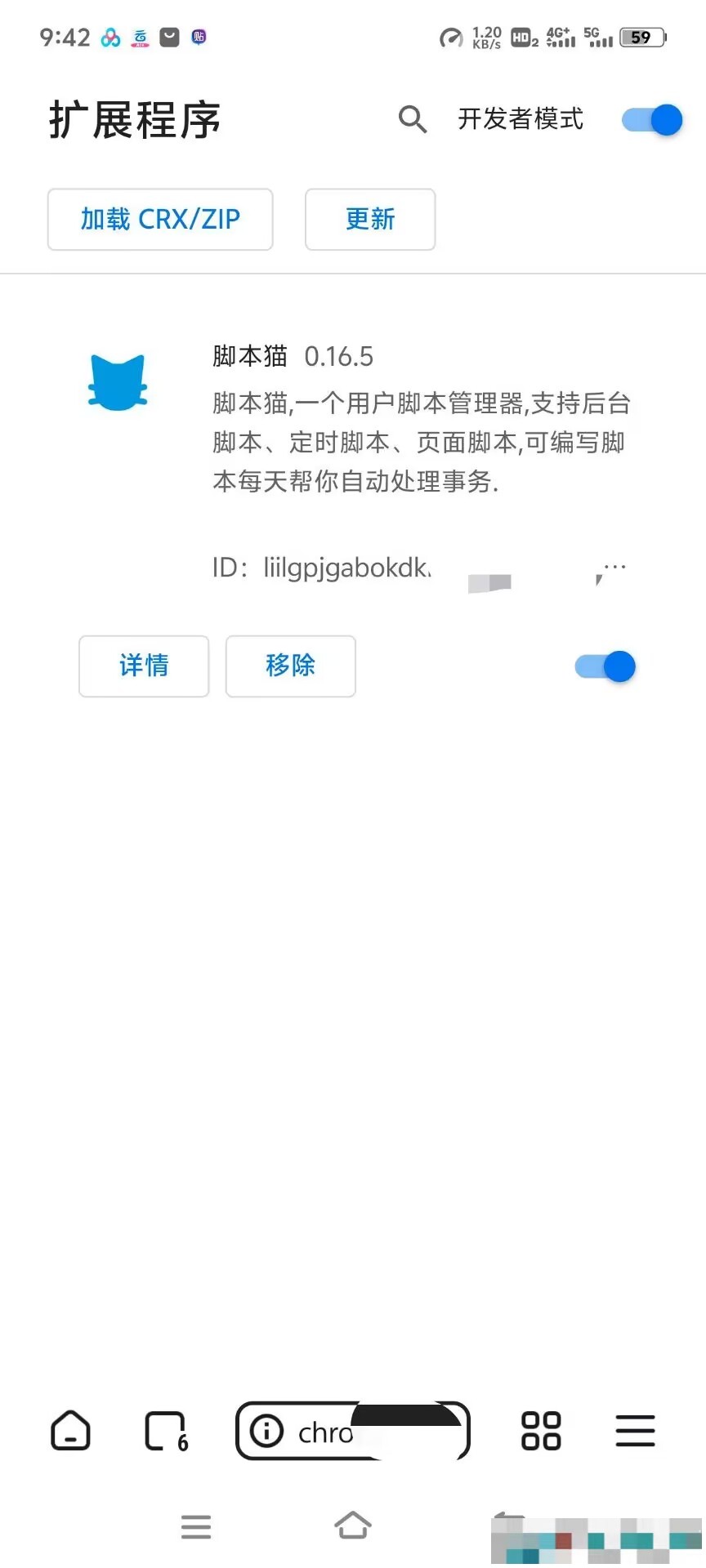This screenshot has width=706, height=1568.
Task: Tap the 更新 button
Action: pos(369,219)
